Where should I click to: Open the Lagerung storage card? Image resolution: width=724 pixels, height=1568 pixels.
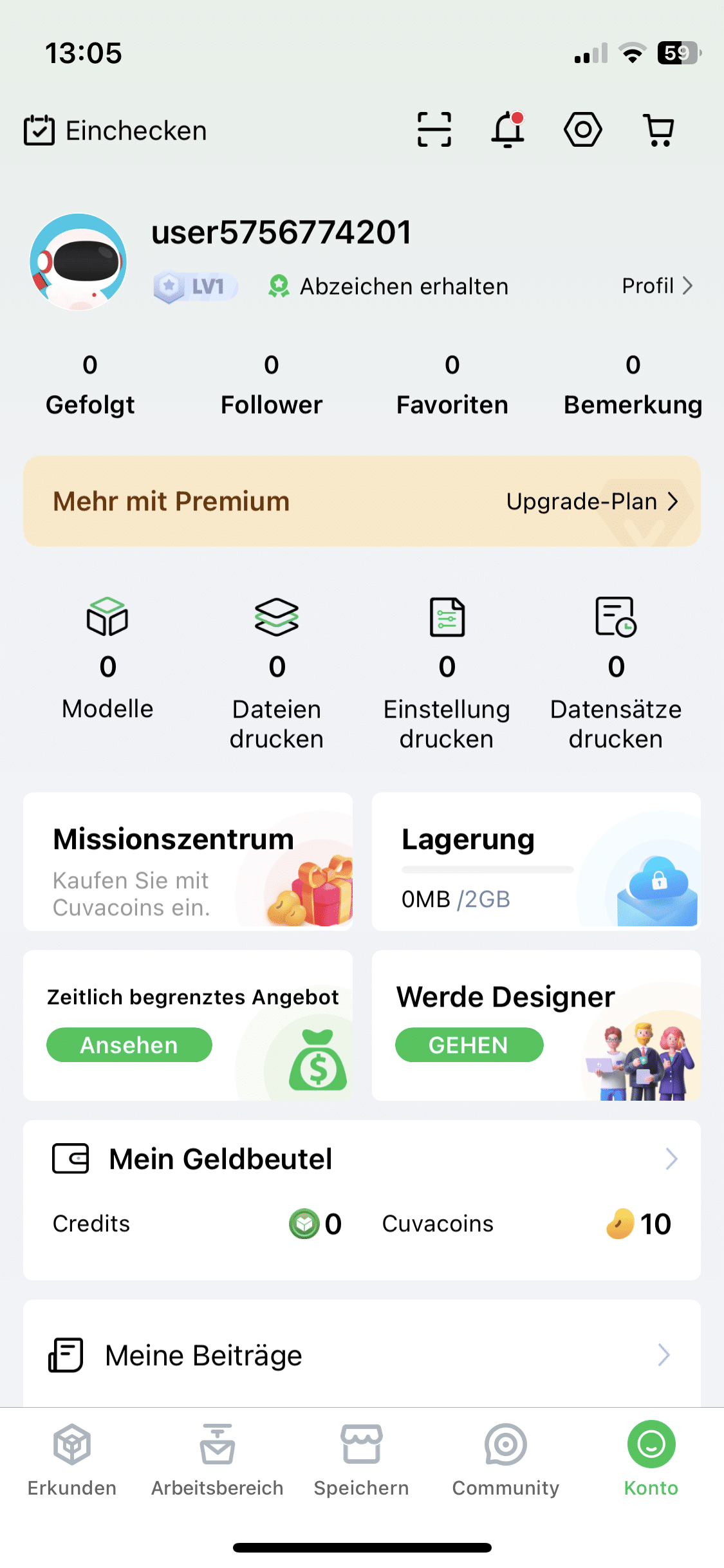[536, 862]
